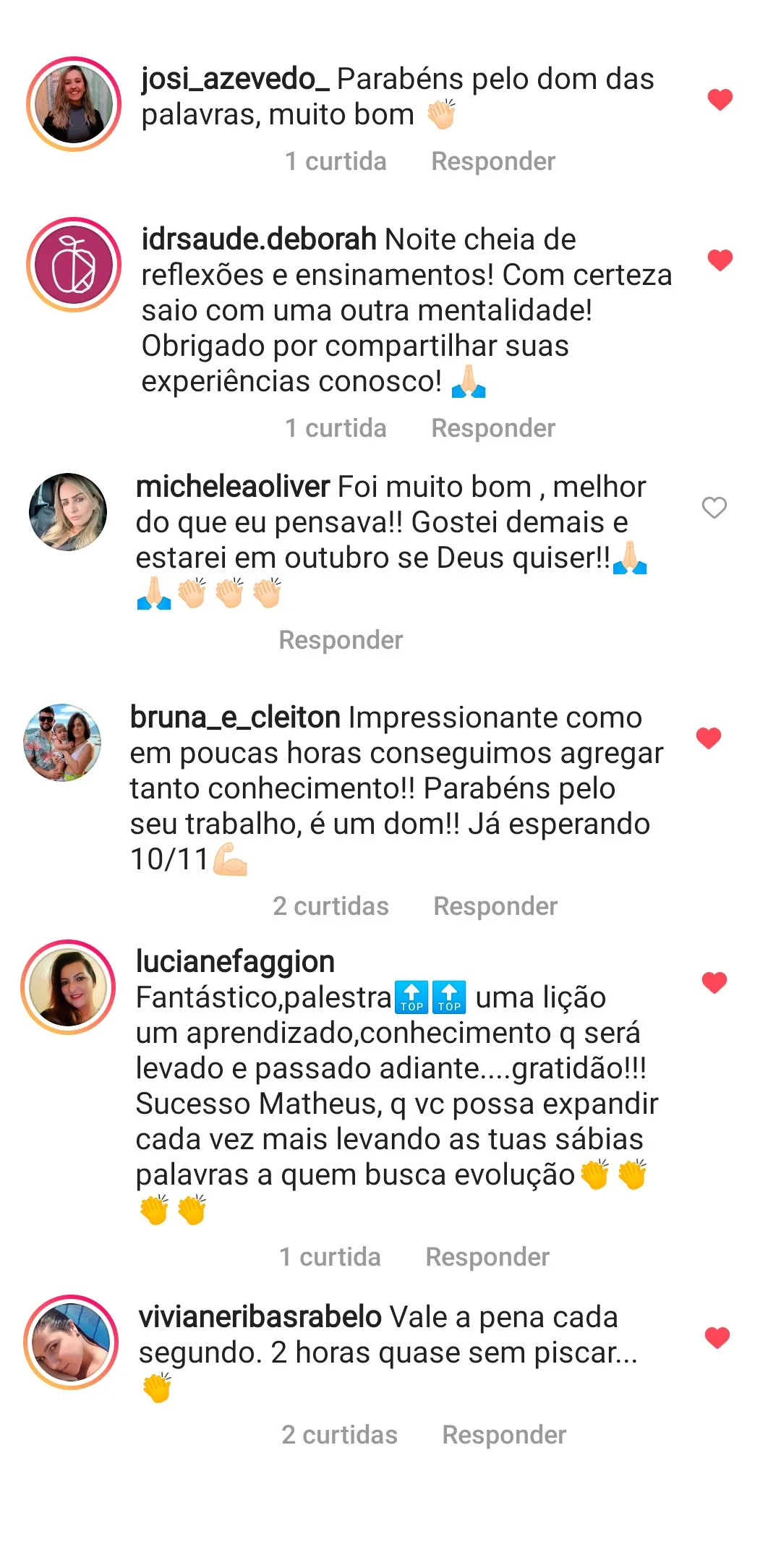Image resolution: width=781 pixels, height=1568 pixels.
Task: Reply to bruna_e_cleiton's comment
Action: click(x=495, y=906)
